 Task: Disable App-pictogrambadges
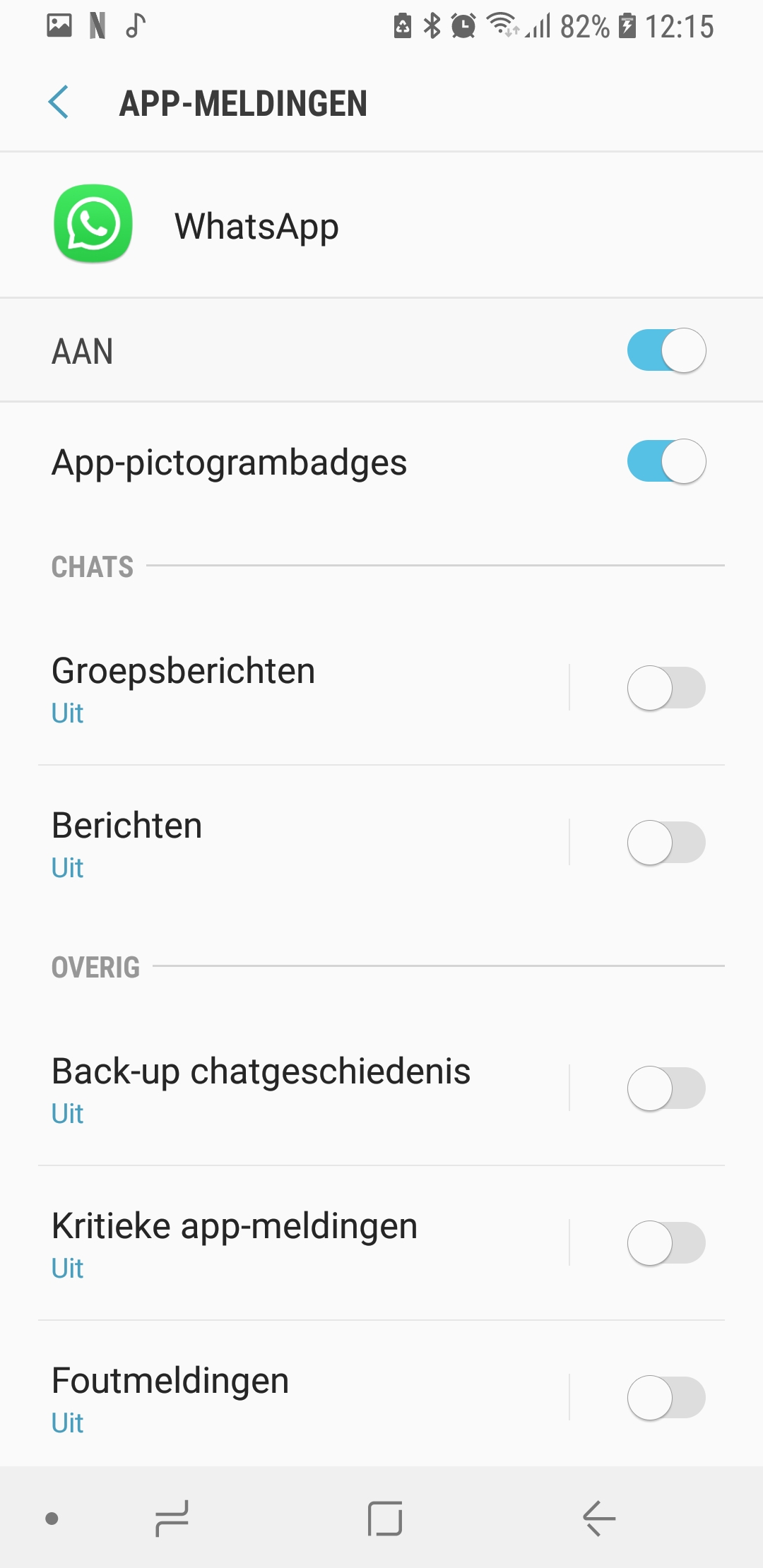point(666,462)
